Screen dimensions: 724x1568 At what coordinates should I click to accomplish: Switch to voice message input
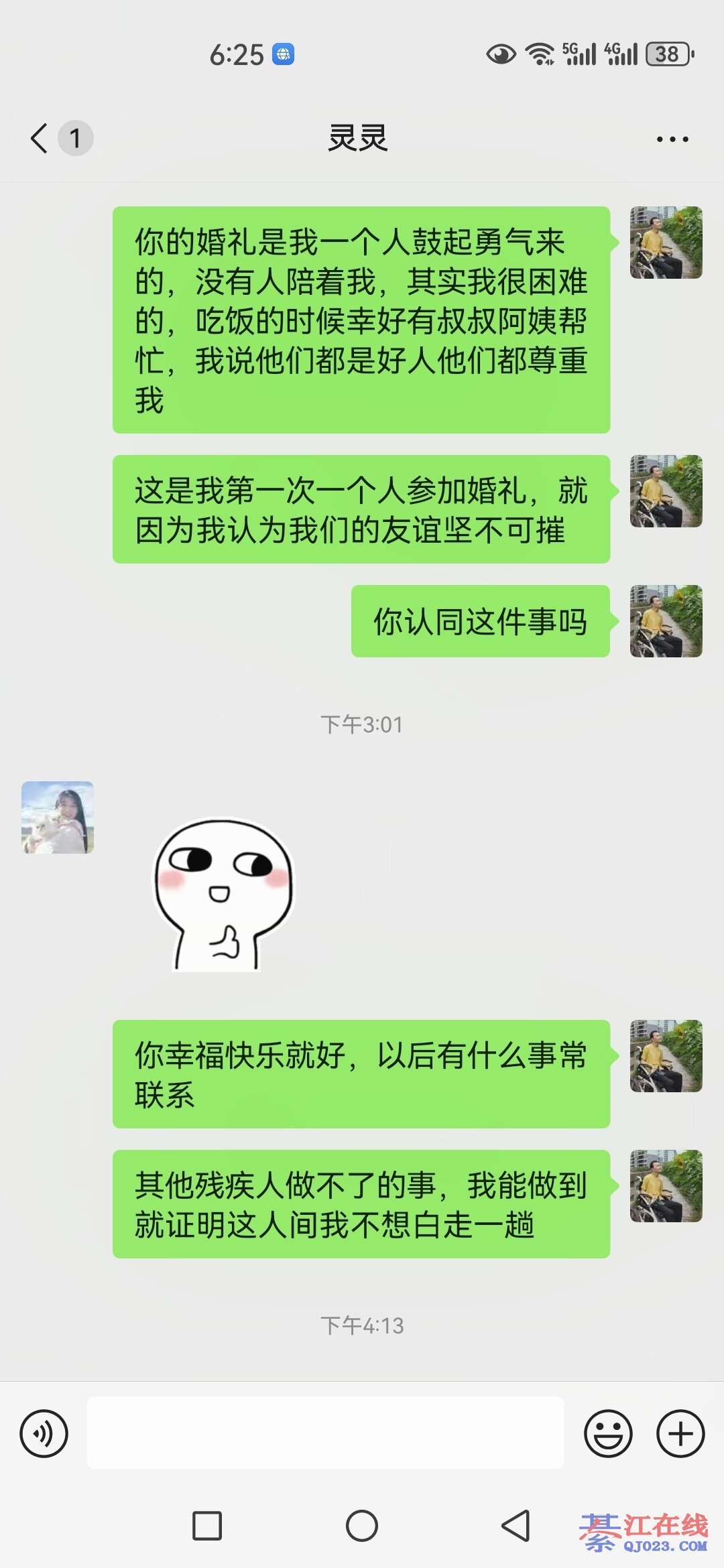coord(44,1433)
